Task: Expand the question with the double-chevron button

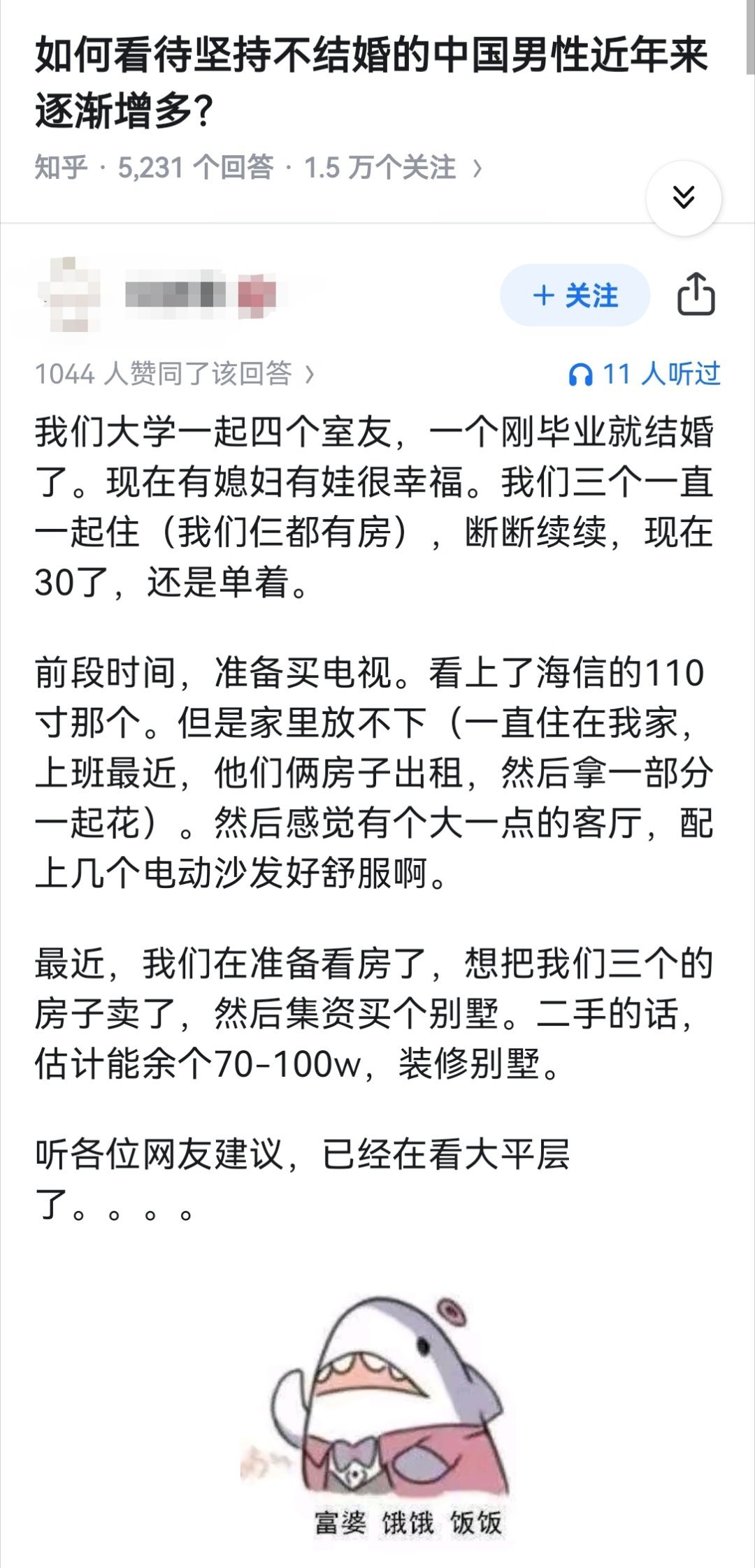Action: pyautogui.click(x=683, y=198)
